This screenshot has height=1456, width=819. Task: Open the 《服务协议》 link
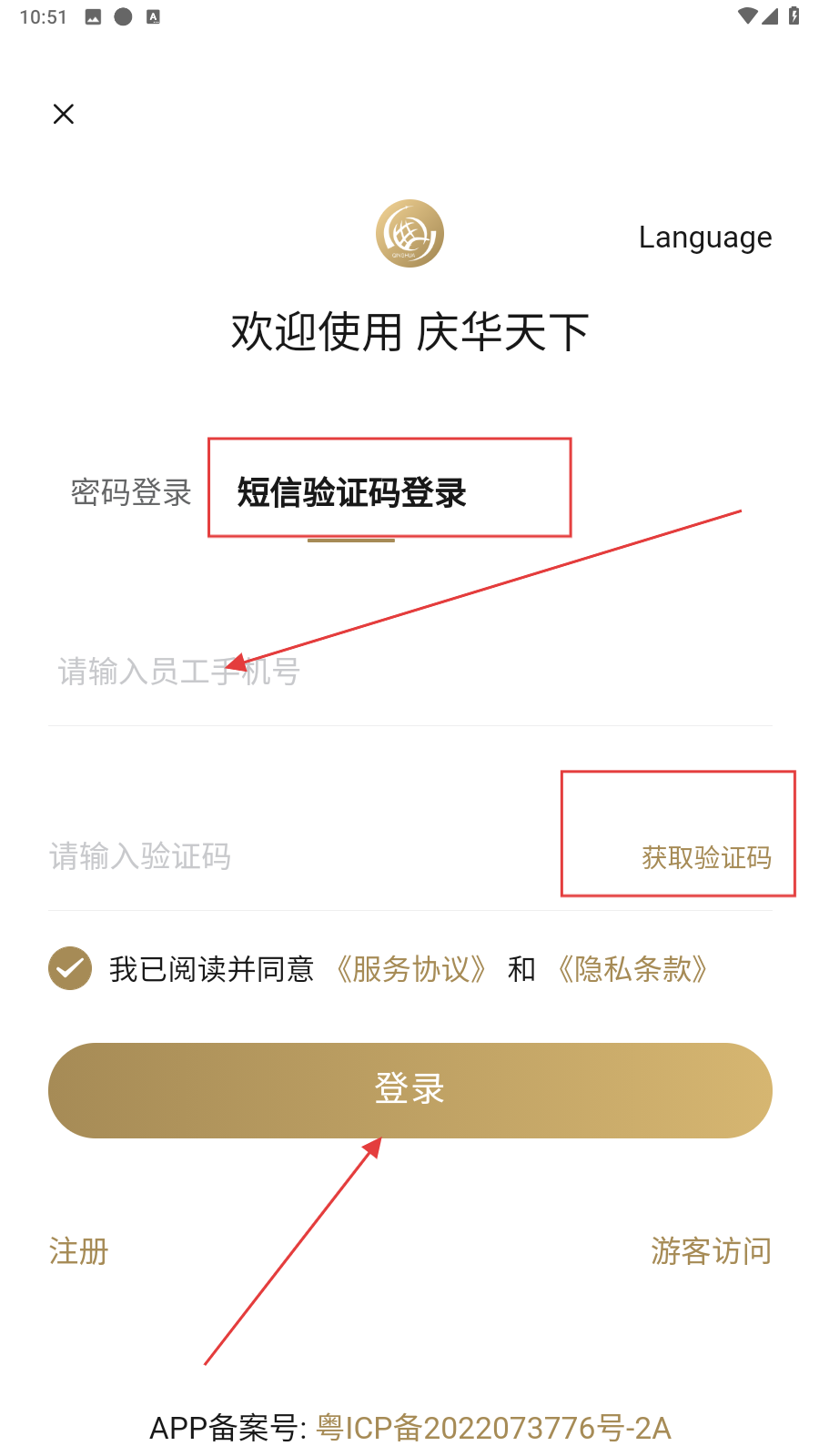[x=411, y=969]
